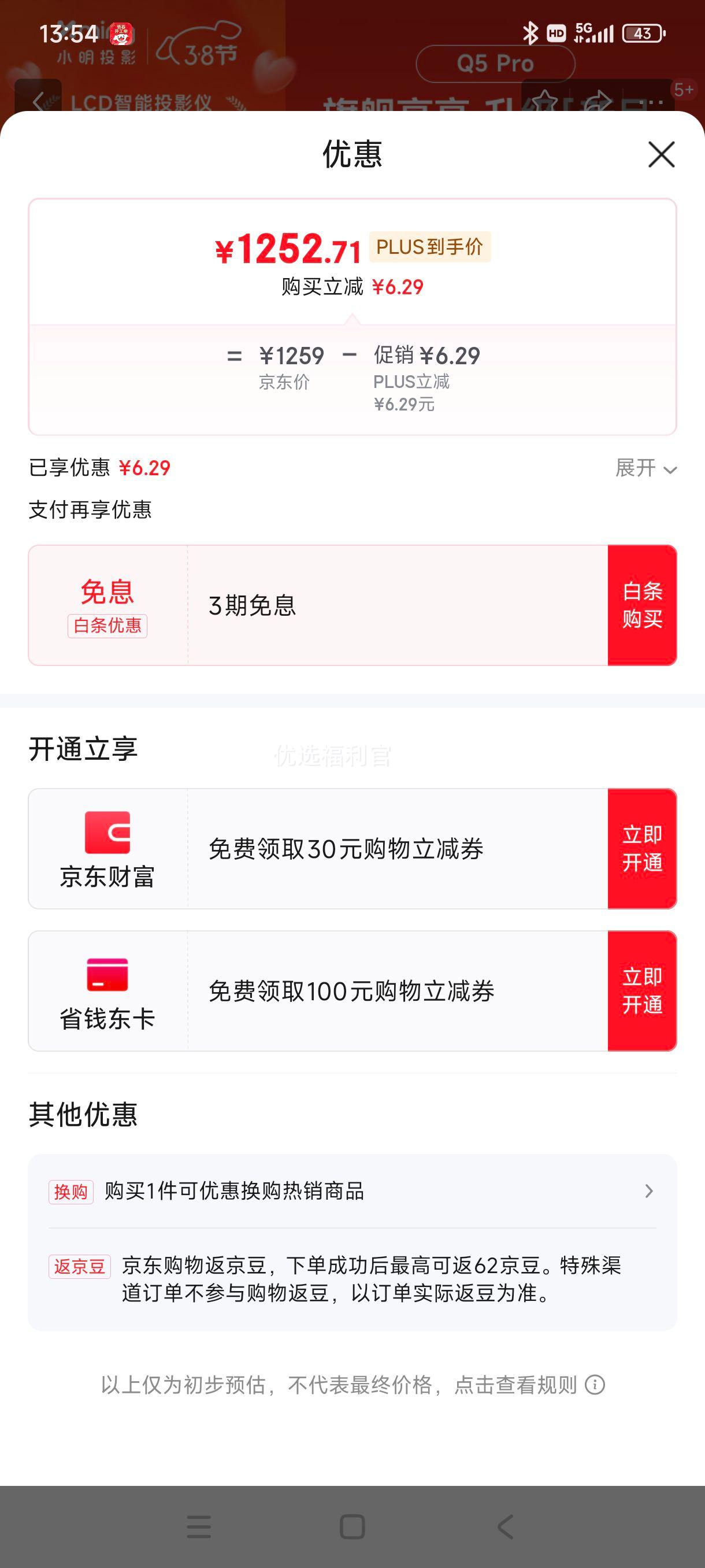The width and height of the screenshot is (705, 1568).
Task: Expand the 已享优惠 details with 展开
Action: [644, 469]
